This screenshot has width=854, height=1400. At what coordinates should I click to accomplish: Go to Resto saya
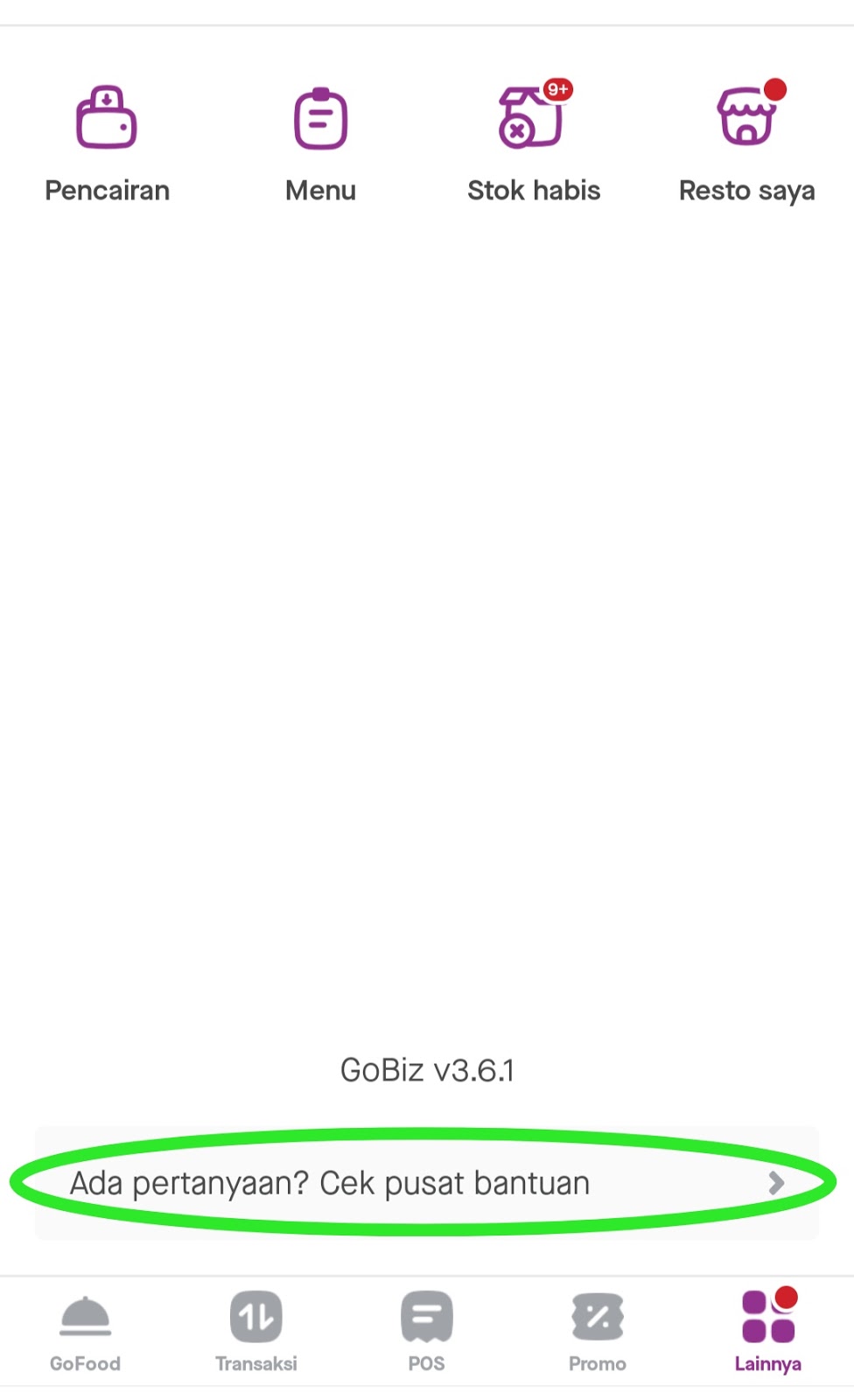[747, 144]
